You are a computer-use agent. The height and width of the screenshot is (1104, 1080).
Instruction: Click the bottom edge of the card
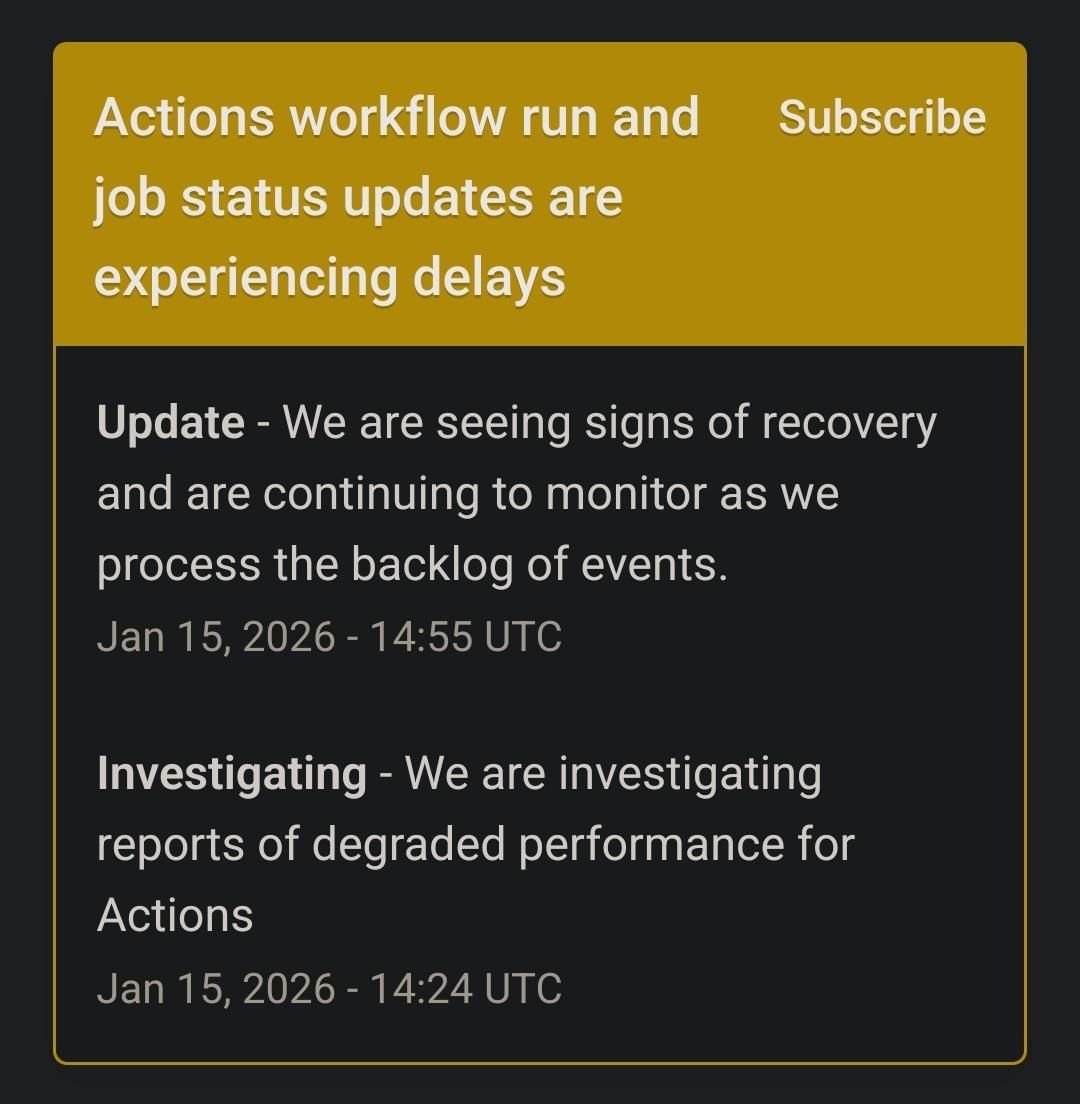click(540, 1063)
